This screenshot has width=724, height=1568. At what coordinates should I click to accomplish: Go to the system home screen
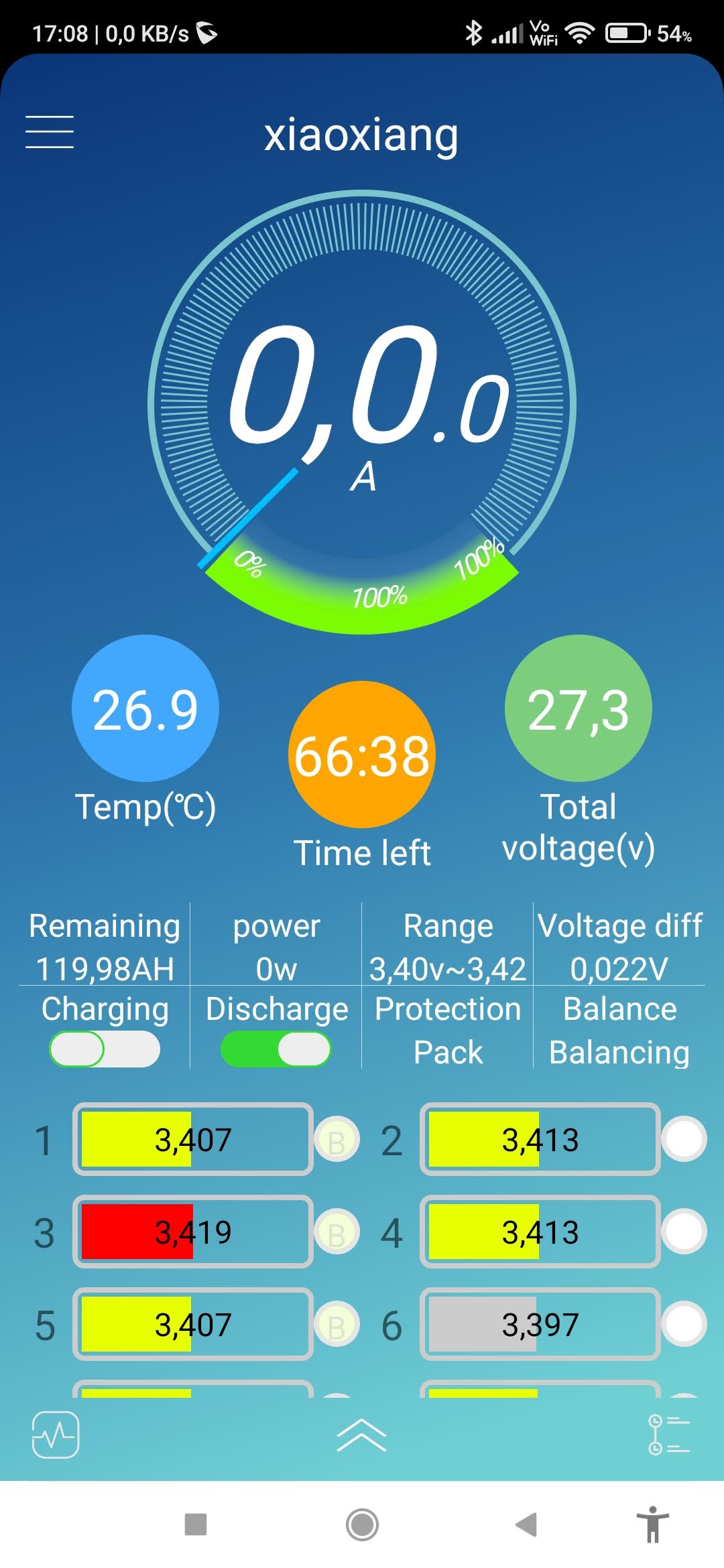click(362, 1524)
